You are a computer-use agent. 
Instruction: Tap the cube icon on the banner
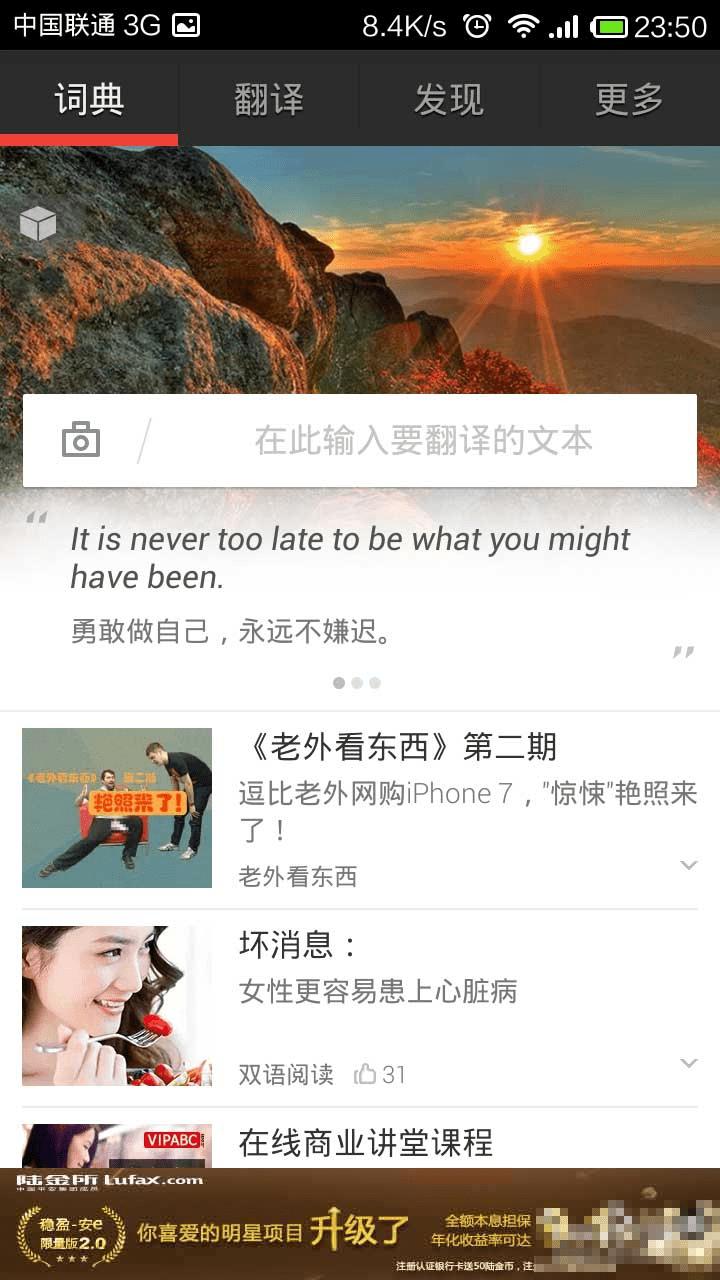point(38,223)
